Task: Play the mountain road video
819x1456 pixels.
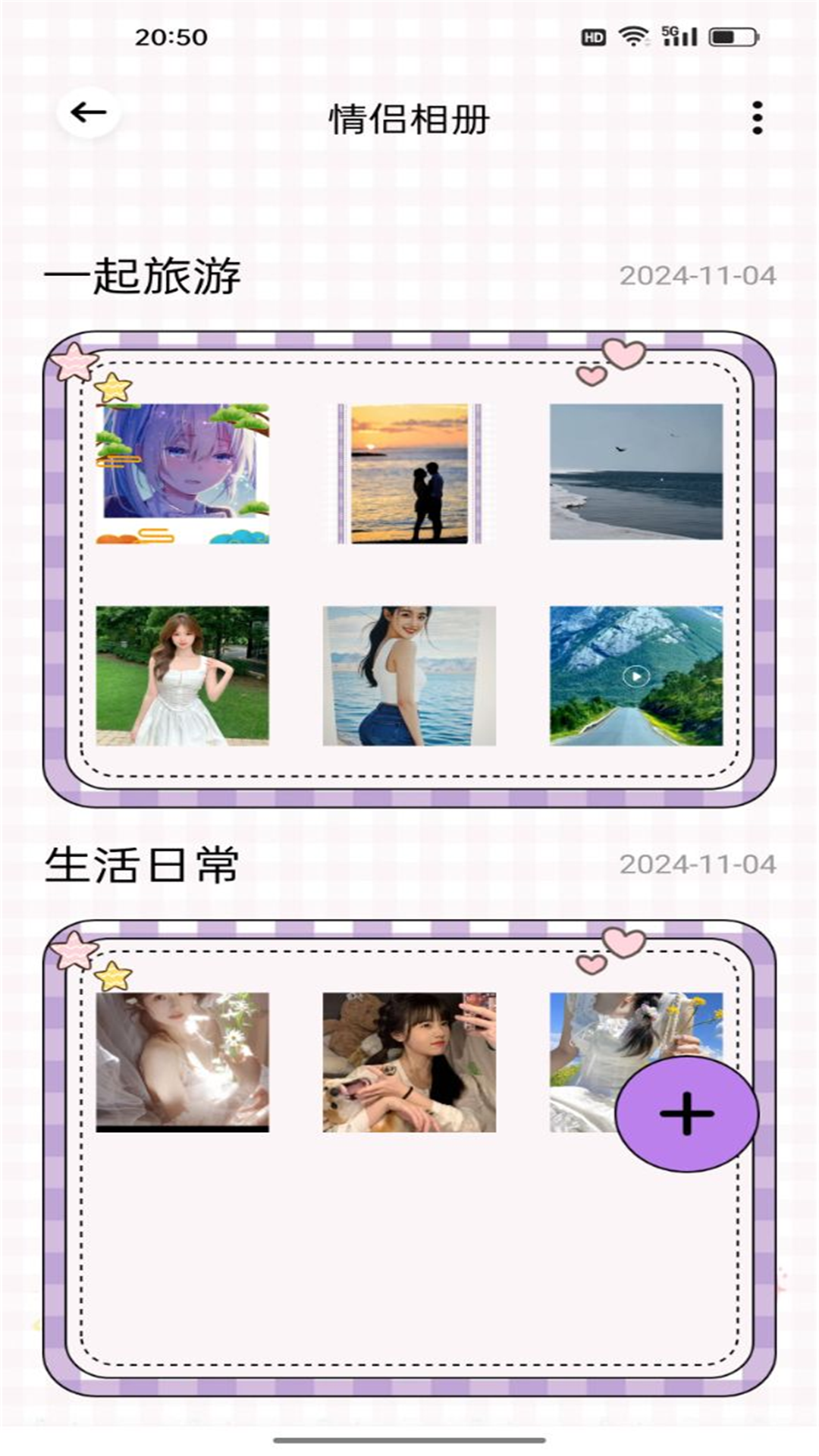Action: click(635, 676)
